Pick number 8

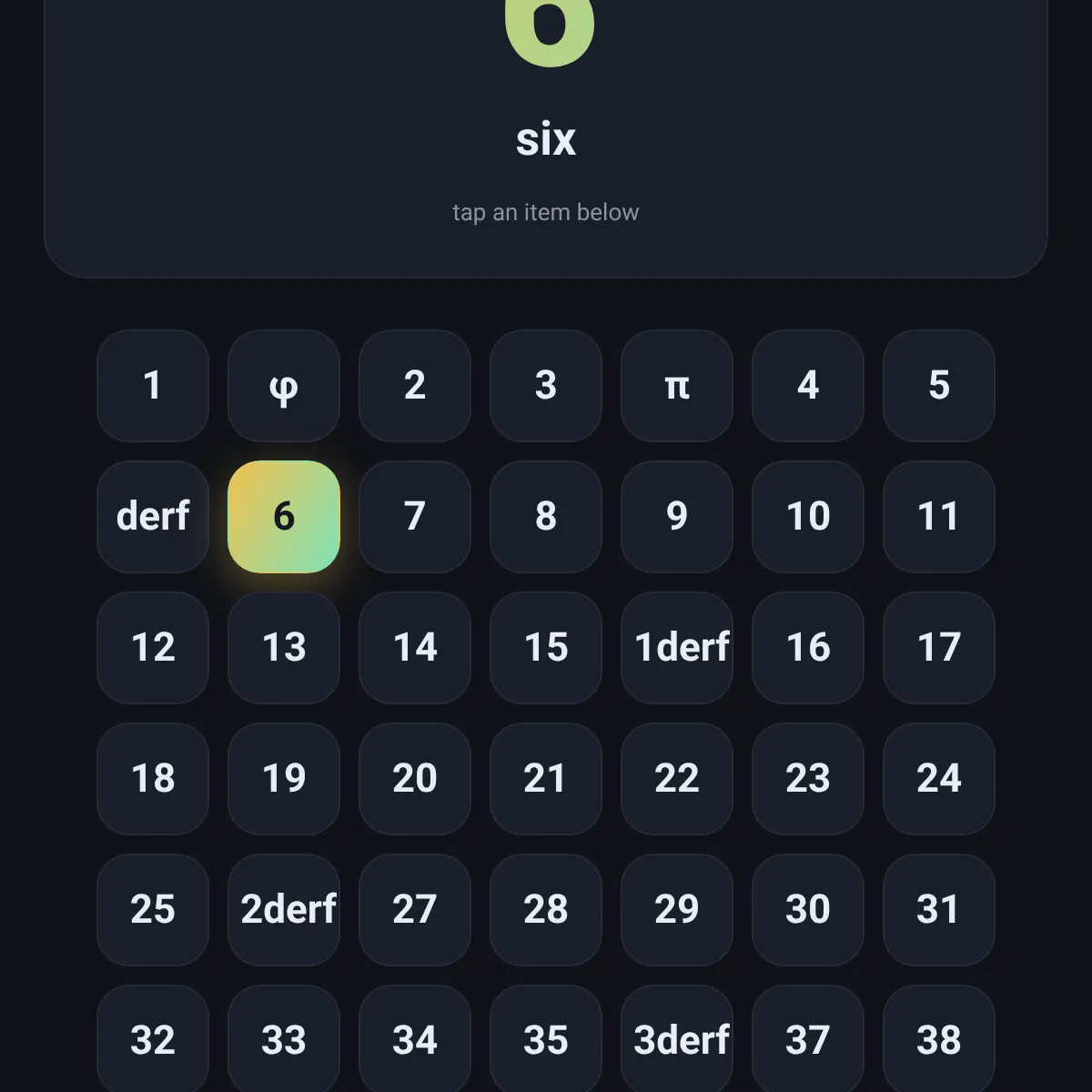pos(546,517)
